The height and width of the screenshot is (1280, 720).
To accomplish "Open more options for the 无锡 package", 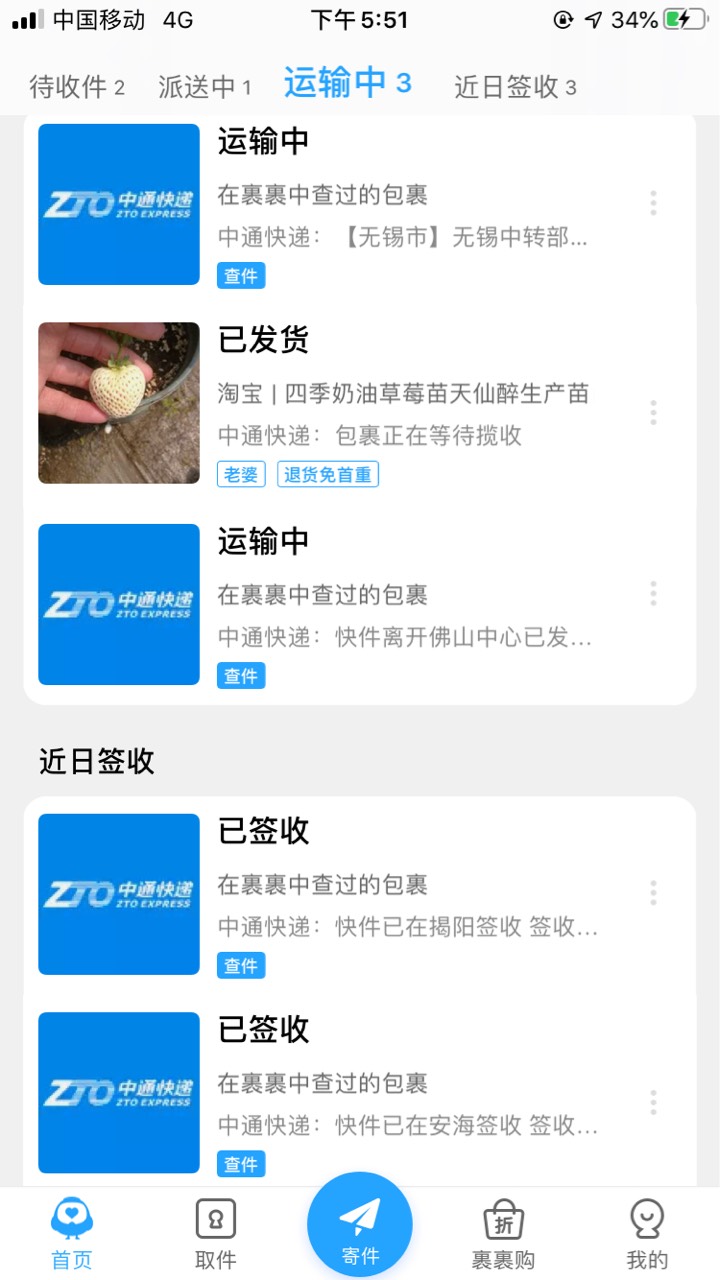I will coord(653,203).
